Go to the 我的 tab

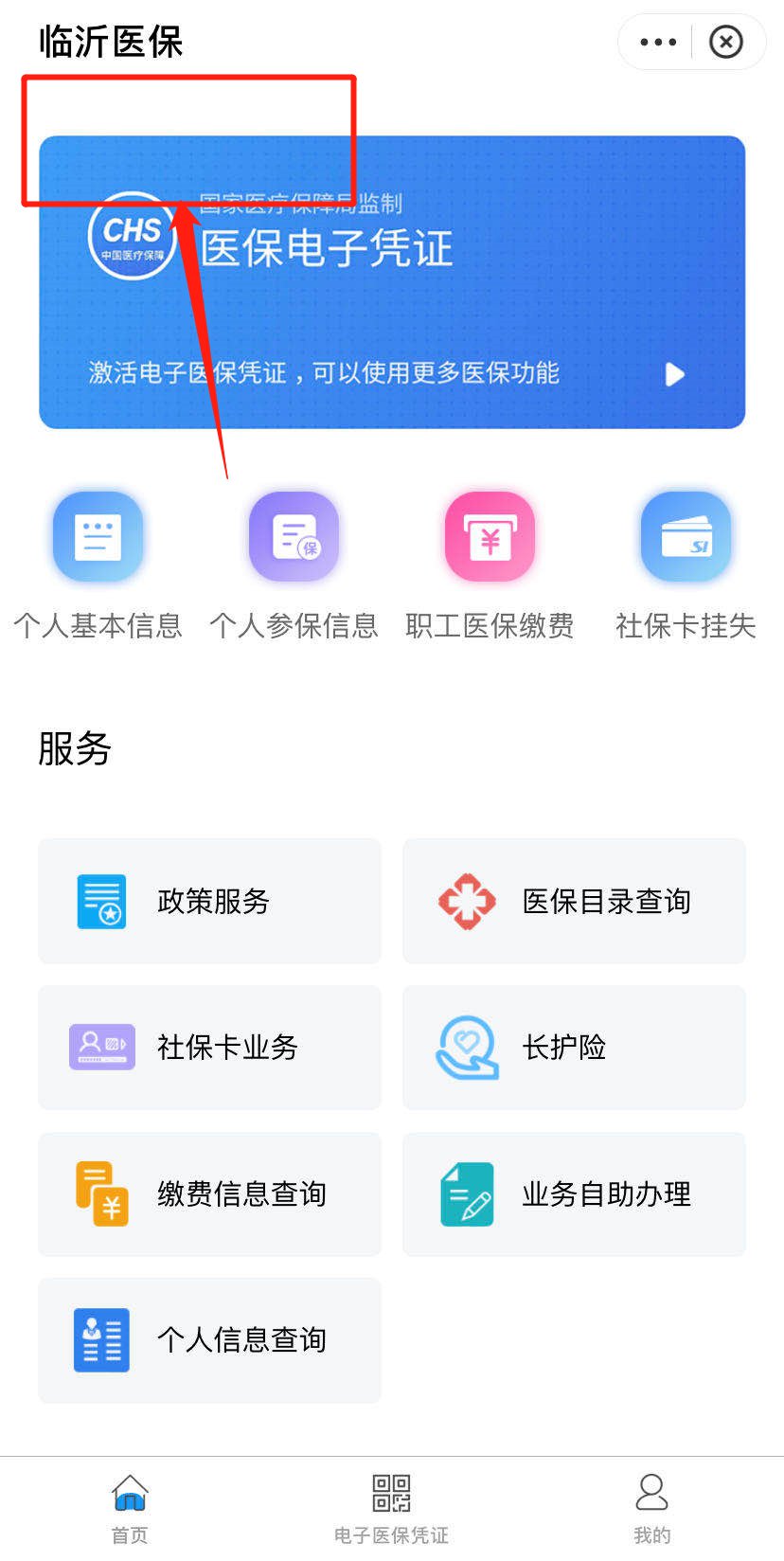(x=651, y=1509)
